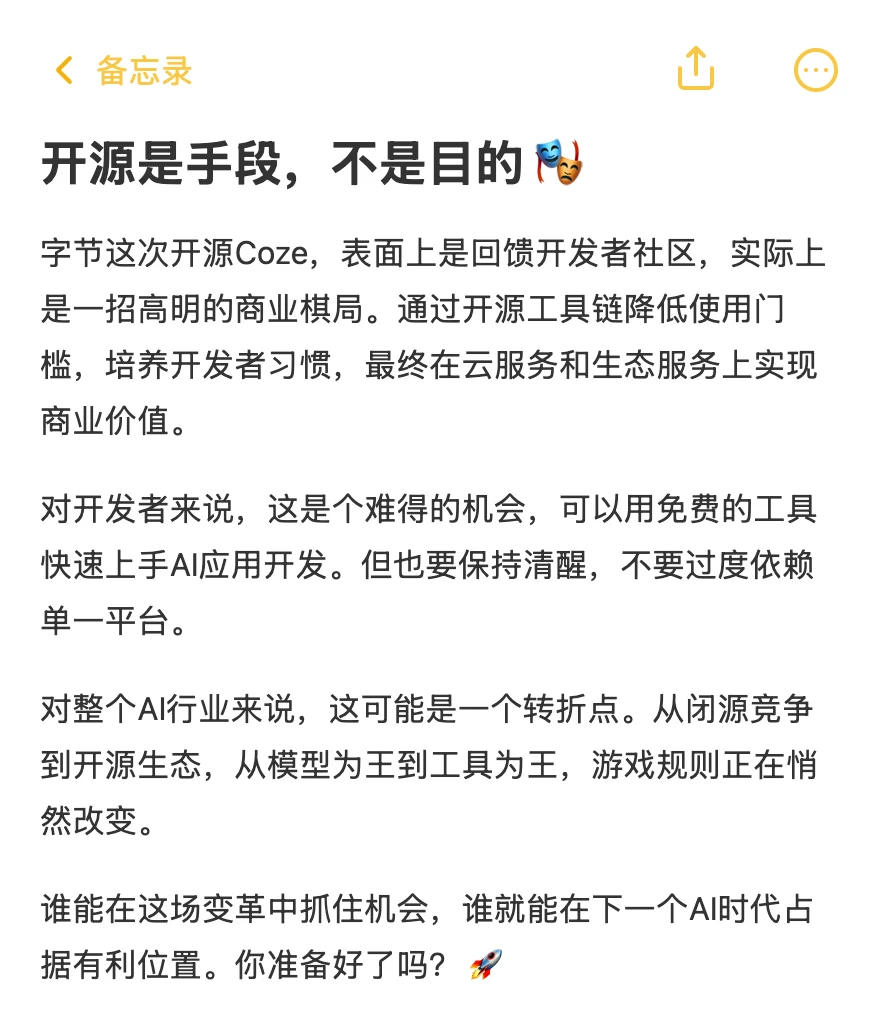Open the more options menu

(x=815, y=70)
